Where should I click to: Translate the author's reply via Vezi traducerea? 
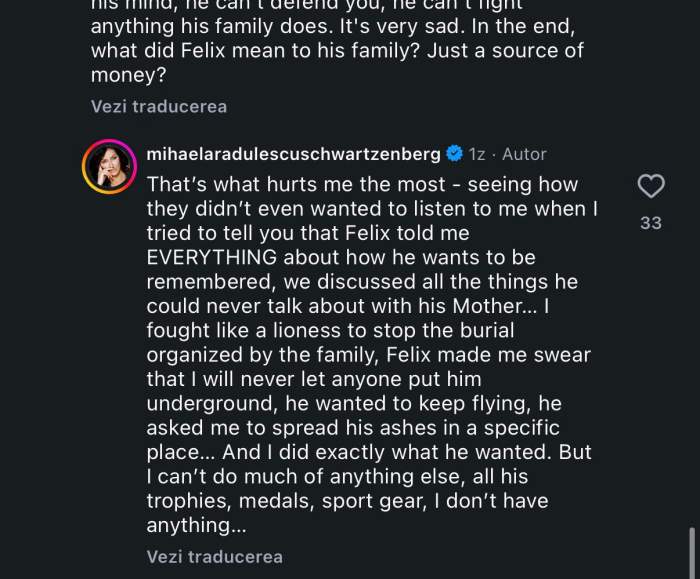214,556
